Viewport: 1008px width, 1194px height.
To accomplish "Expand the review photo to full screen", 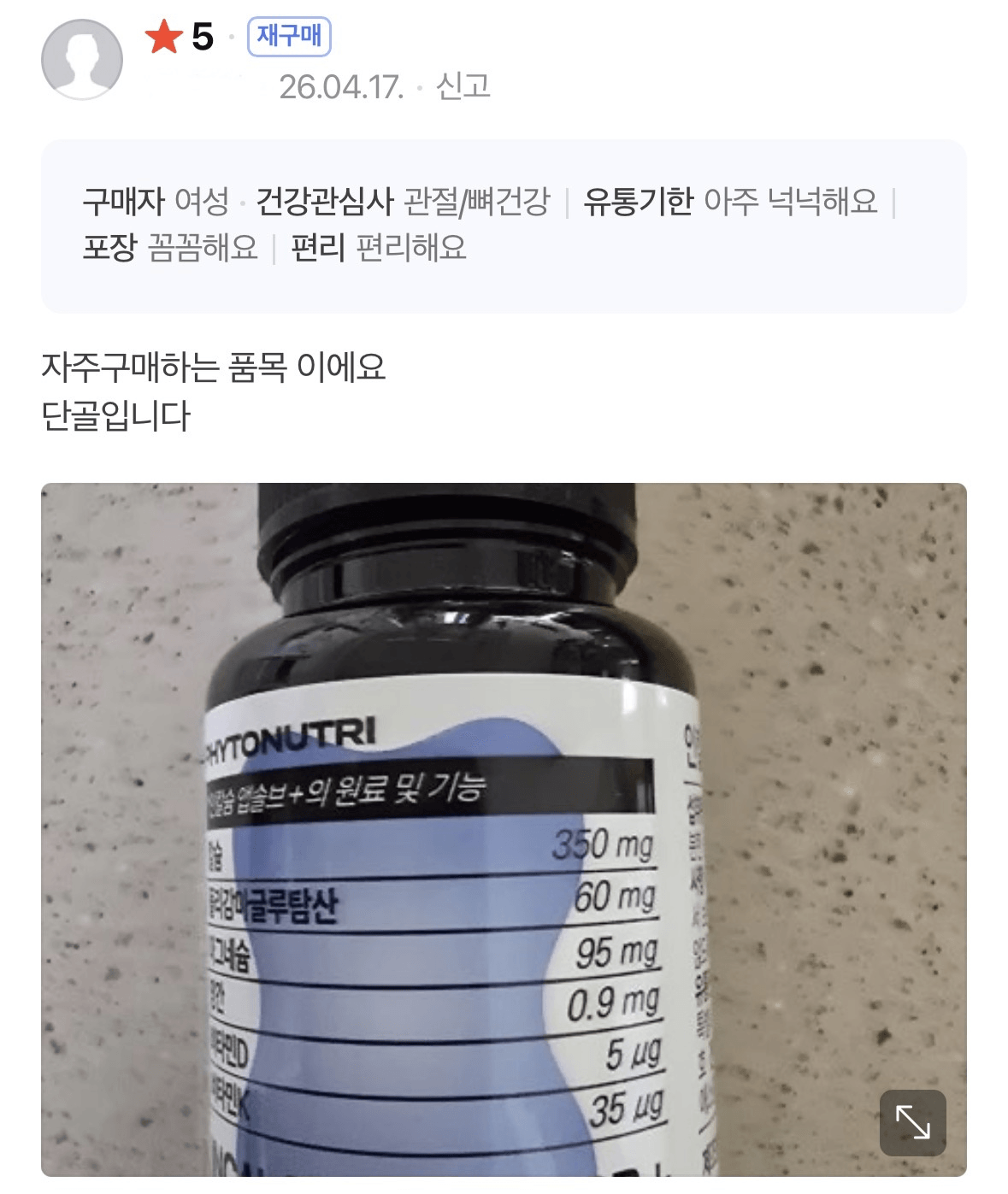I will click(x=912, y=1122).
